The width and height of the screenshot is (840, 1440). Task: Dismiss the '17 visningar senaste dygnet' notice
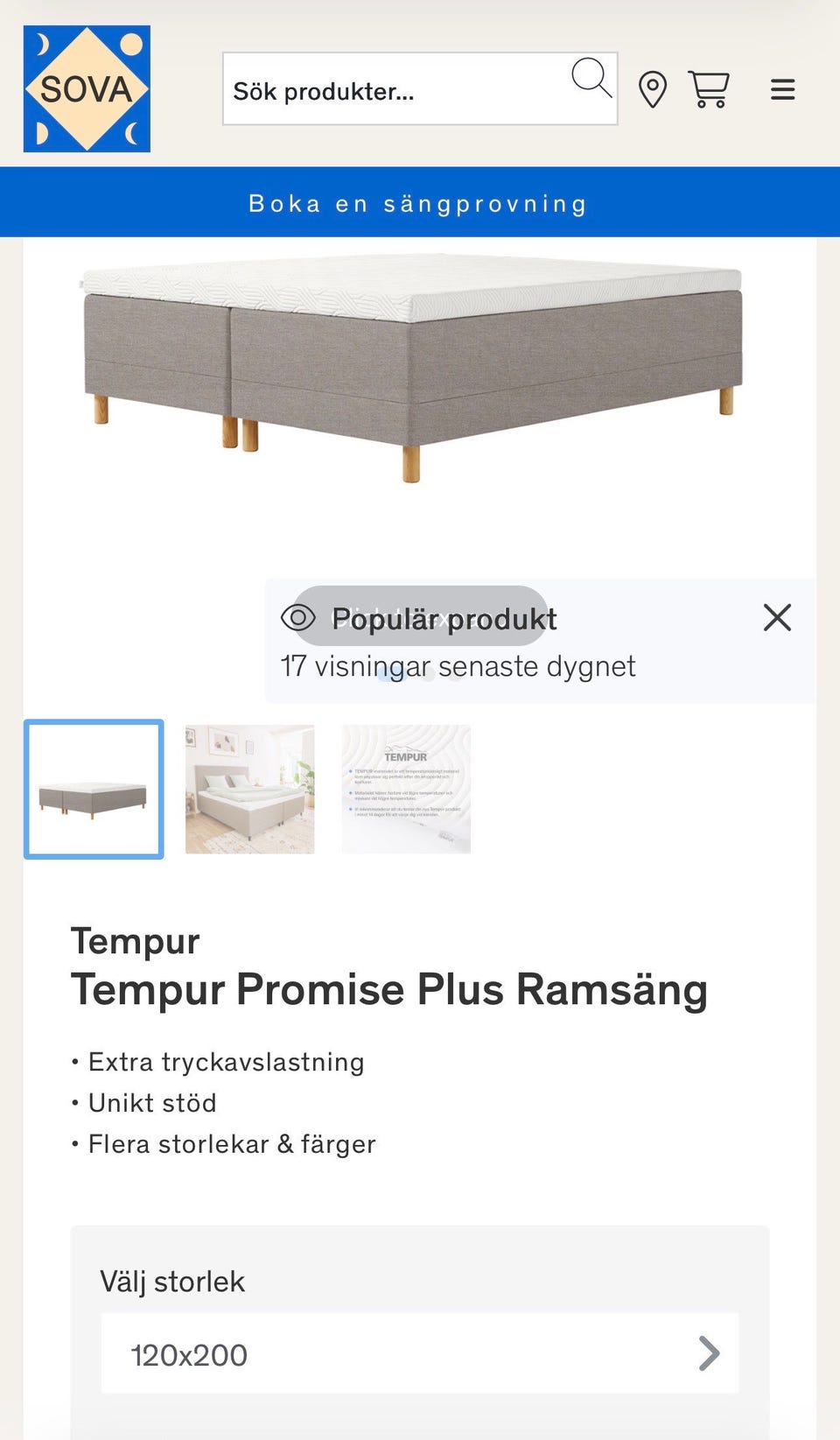click(776, 618)
